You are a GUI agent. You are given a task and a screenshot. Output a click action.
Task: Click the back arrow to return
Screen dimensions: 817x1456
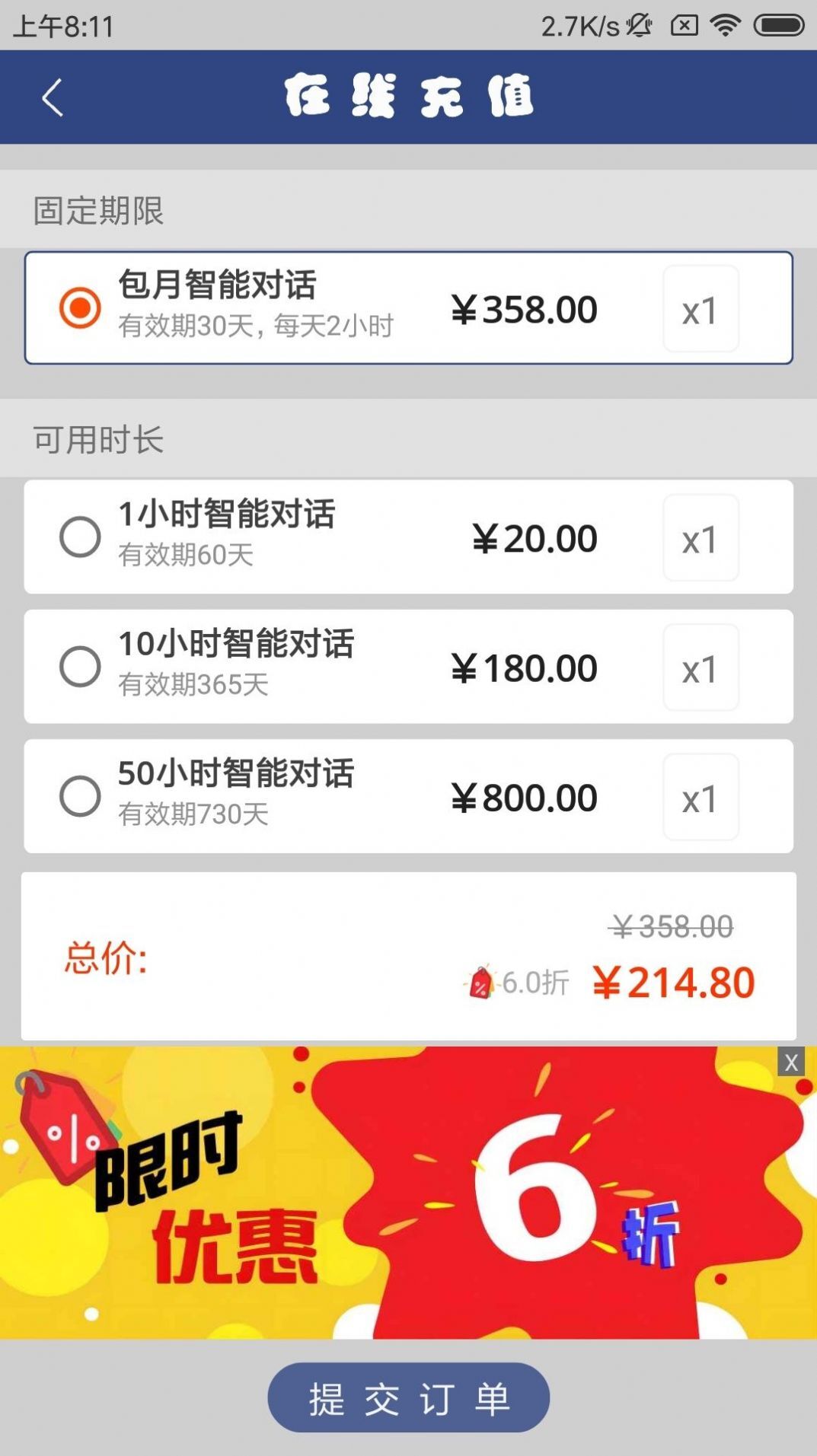[x=50, y=97]
